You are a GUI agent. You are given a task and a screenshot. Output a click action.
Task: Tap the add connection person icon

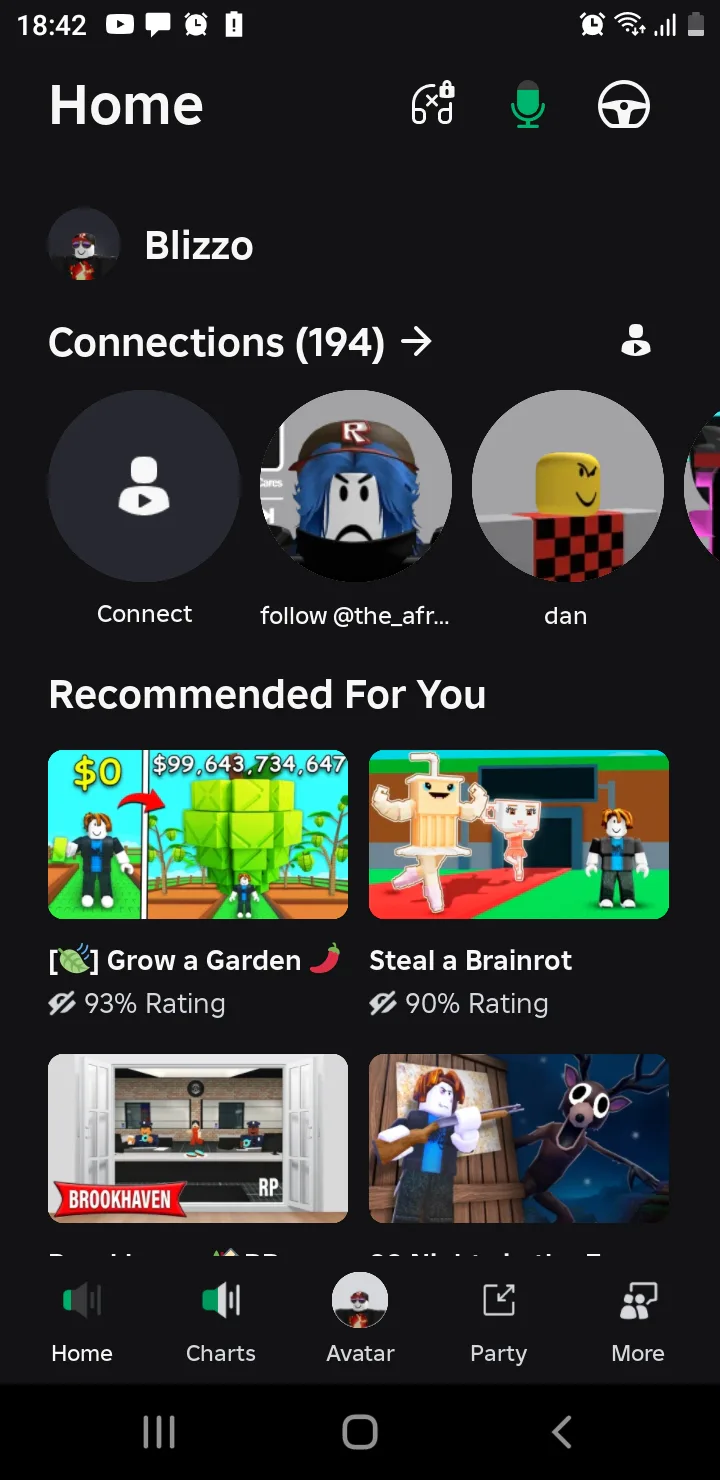click(636, 341)
